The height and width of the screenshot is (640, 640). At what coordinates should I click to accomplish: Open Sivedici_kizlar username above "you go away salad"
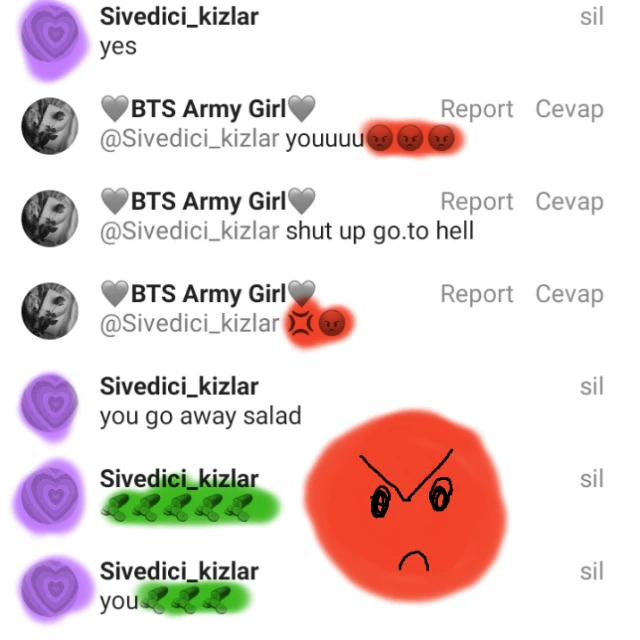click(179, 387)
